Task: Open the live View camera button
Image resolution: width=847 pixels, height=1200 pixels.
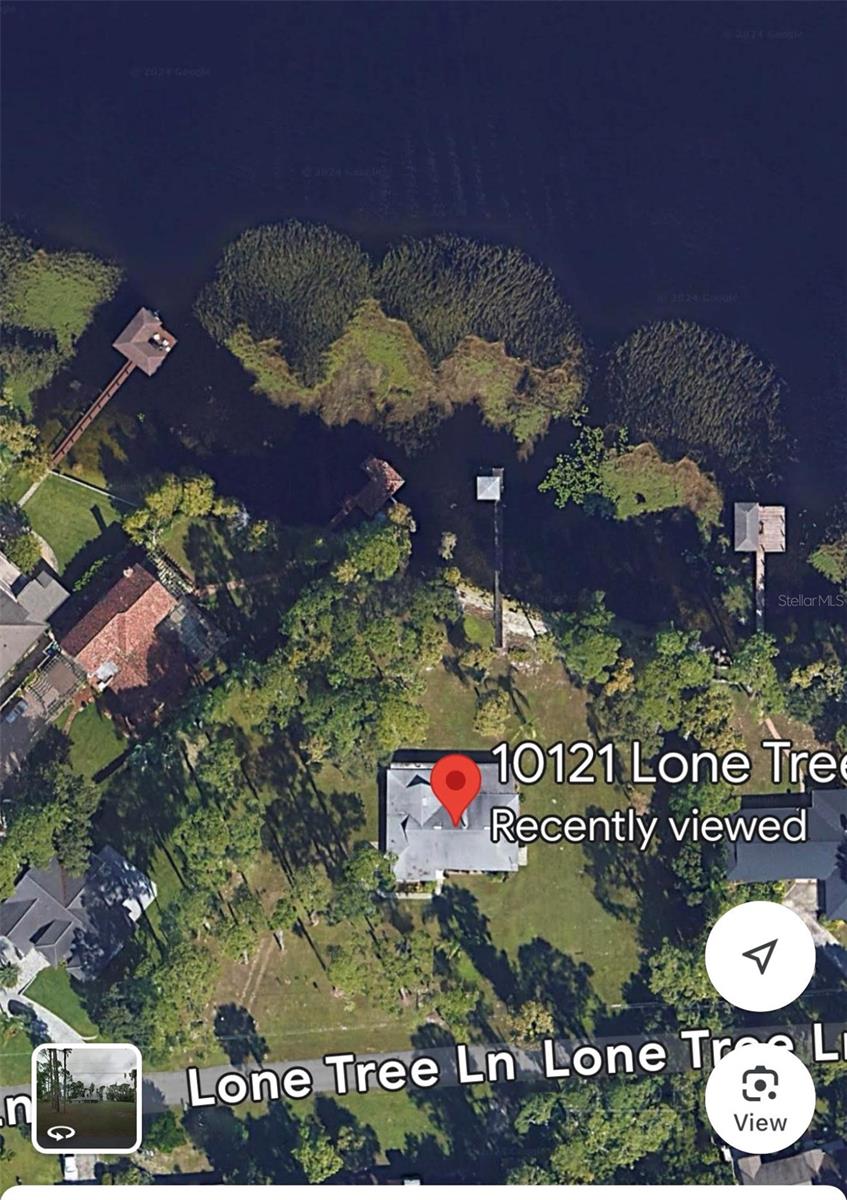Action: [x=760, y=1098]
